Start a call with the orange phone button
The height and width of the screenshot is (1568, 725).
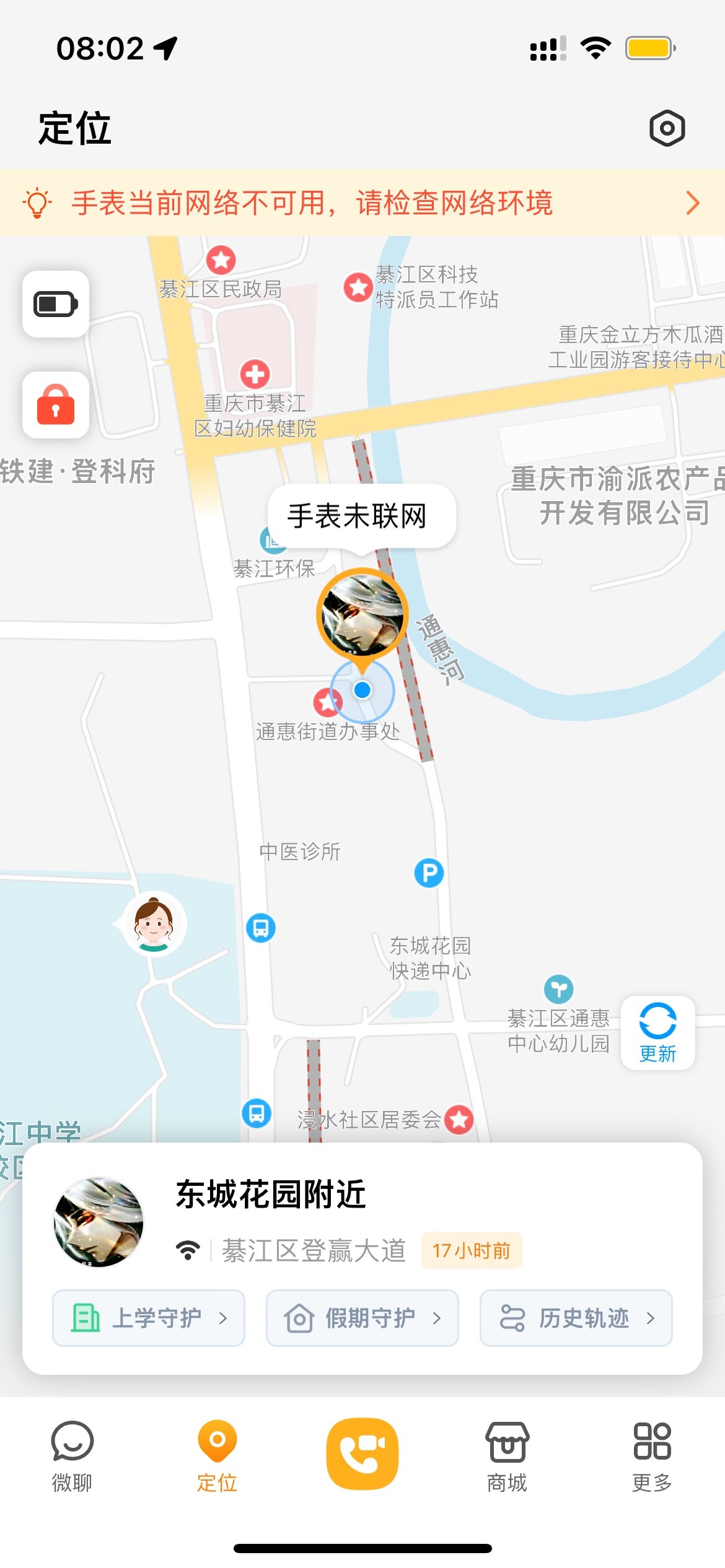point(362,1453)
